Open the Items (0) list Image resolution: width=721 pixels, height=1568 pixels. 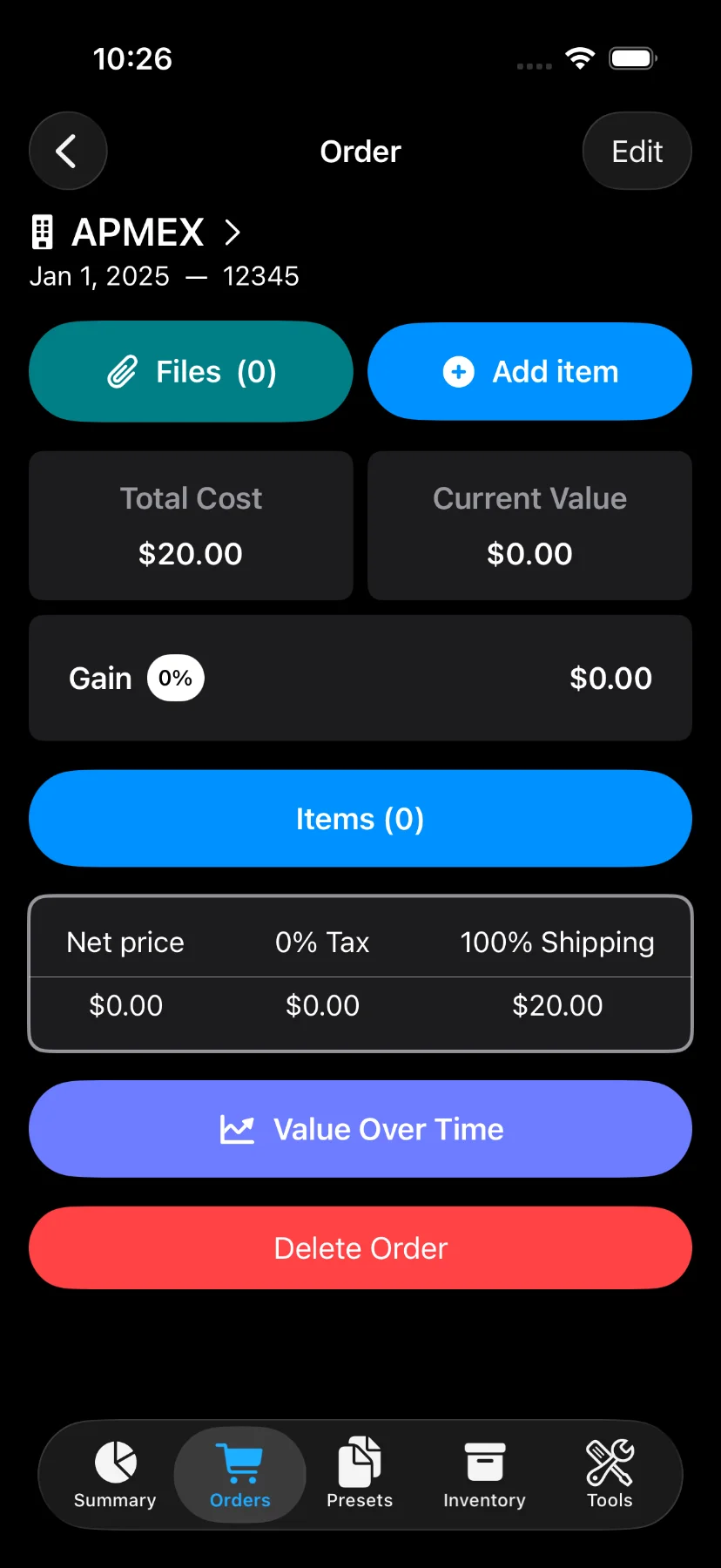pyautogui.click(x=360, y=819)
